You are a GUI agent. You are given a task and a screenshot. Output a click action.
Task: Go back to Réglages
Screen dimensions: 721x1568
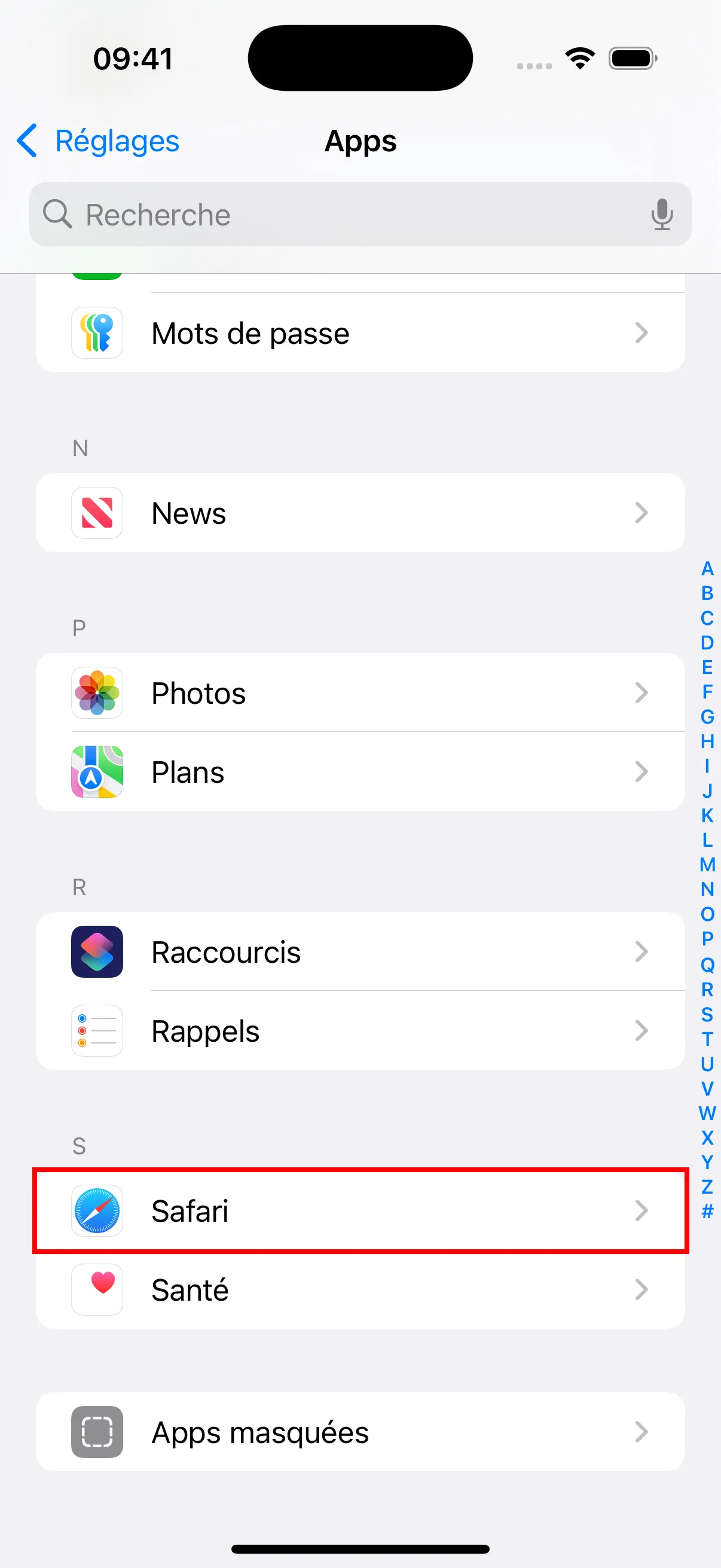[97, 141]
